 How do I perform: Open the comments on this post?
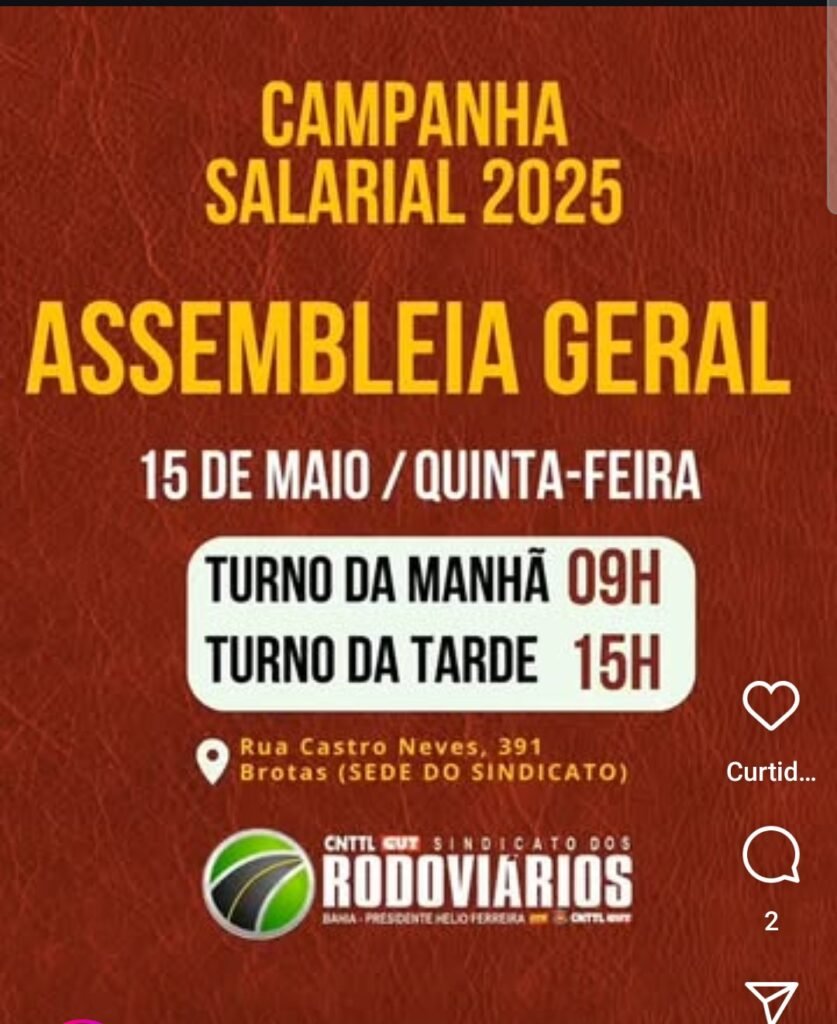(x=771, y=857)
